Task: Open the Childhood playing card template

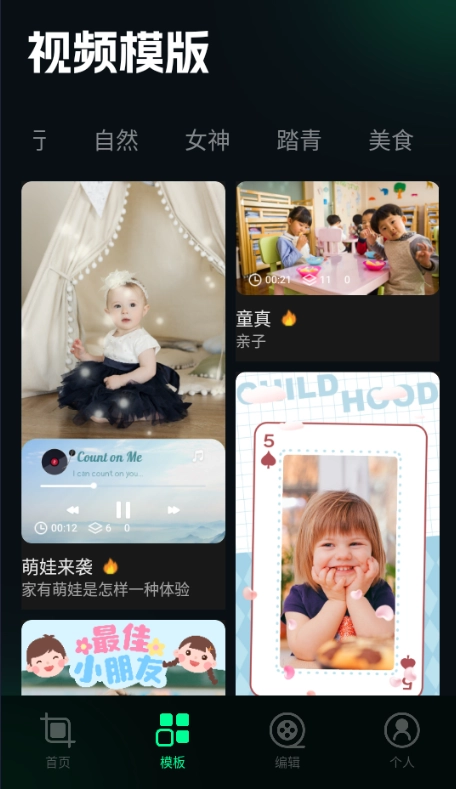Action: click(x=338, y=534)
